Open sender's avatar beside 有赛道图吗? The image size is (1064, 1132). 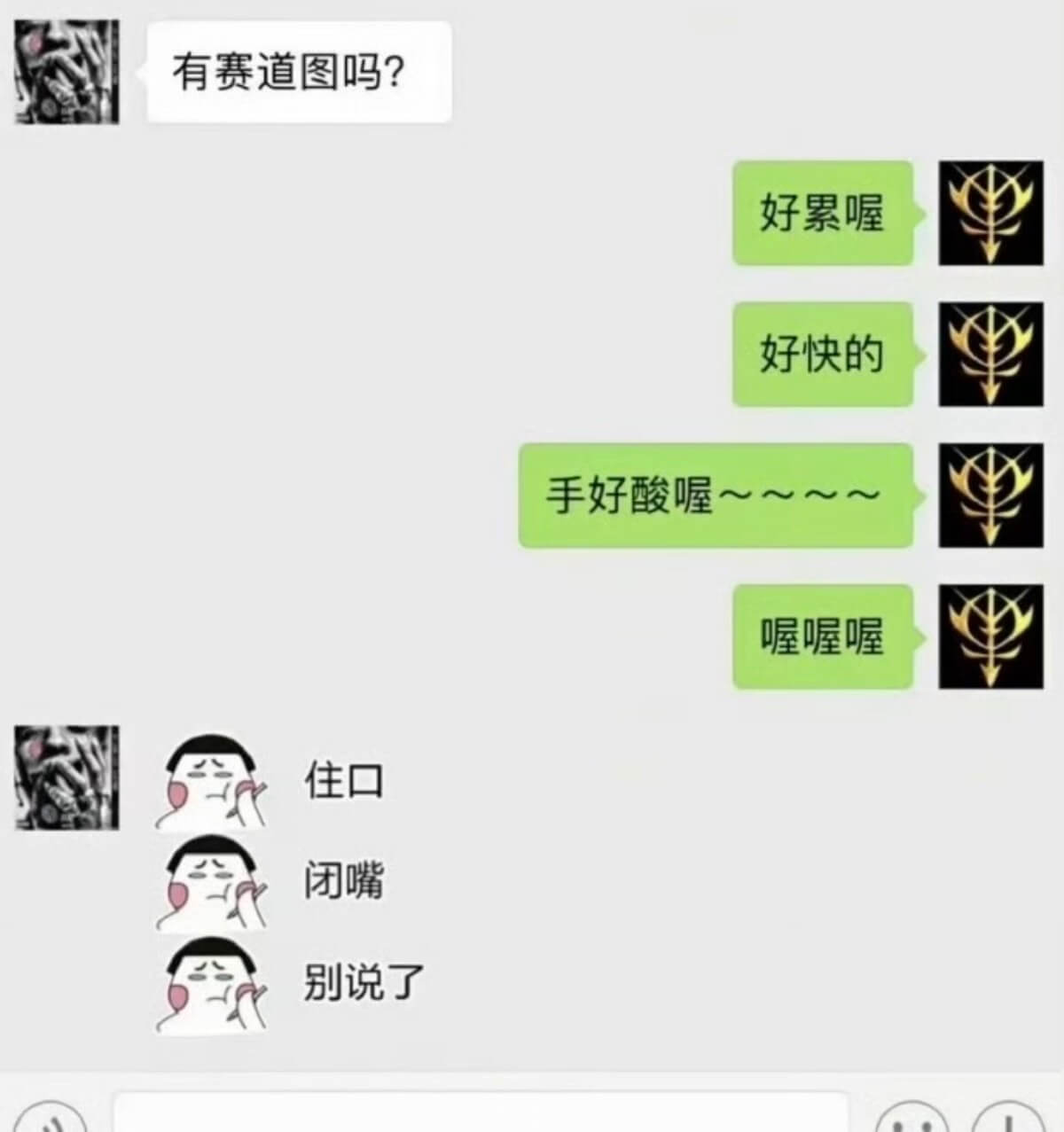click(66, 72)
